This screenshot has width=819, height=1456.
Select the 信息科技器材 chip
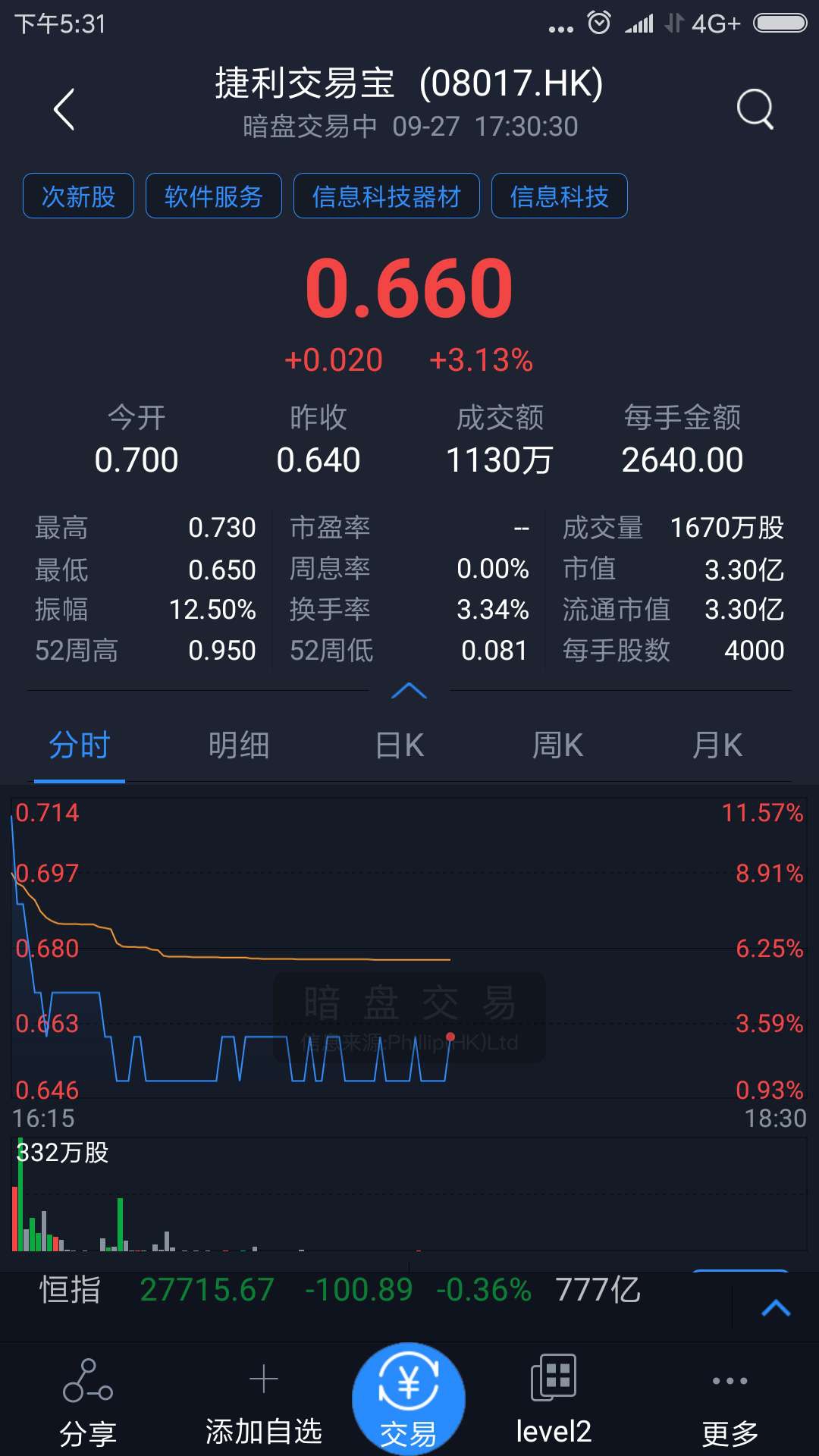[386, 196]
